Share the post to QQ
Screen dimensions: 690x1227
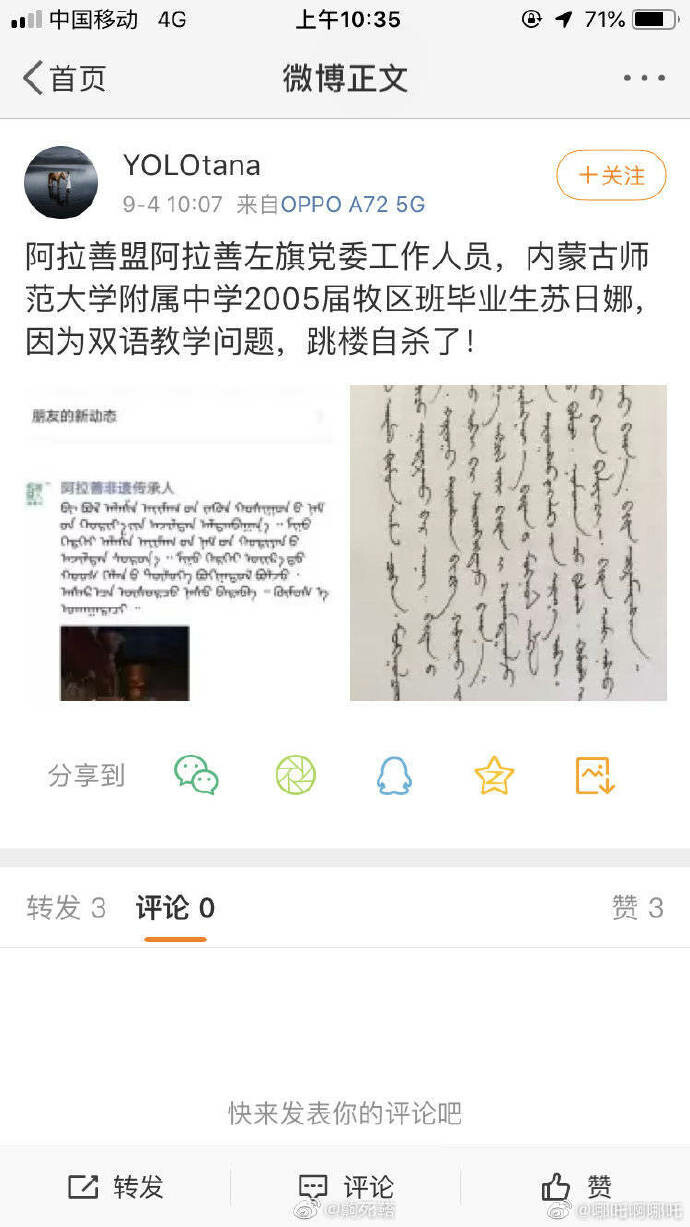click(394, 775)
